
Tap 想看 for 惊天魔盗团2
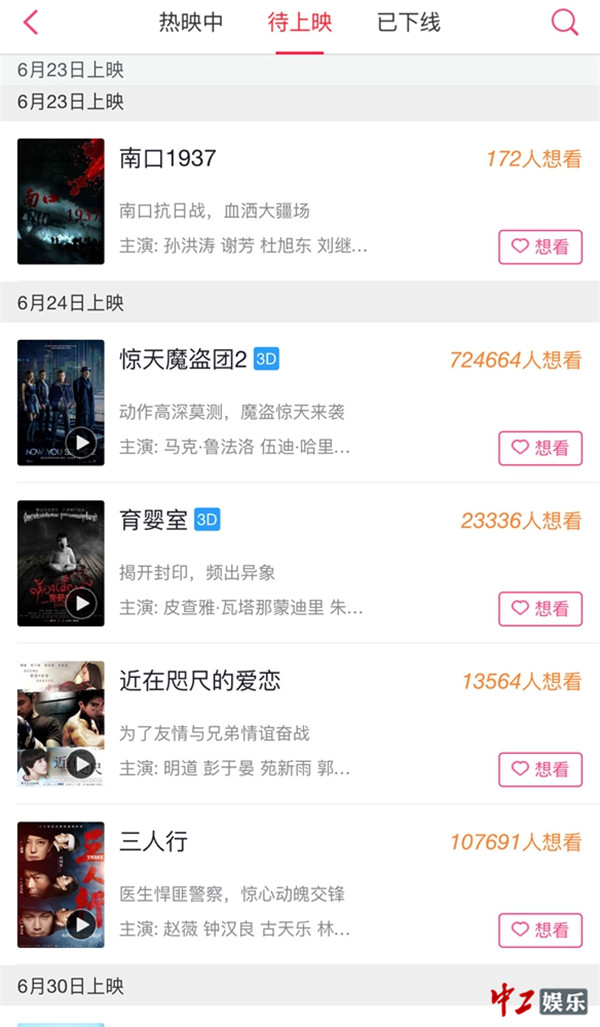[540, 448]
